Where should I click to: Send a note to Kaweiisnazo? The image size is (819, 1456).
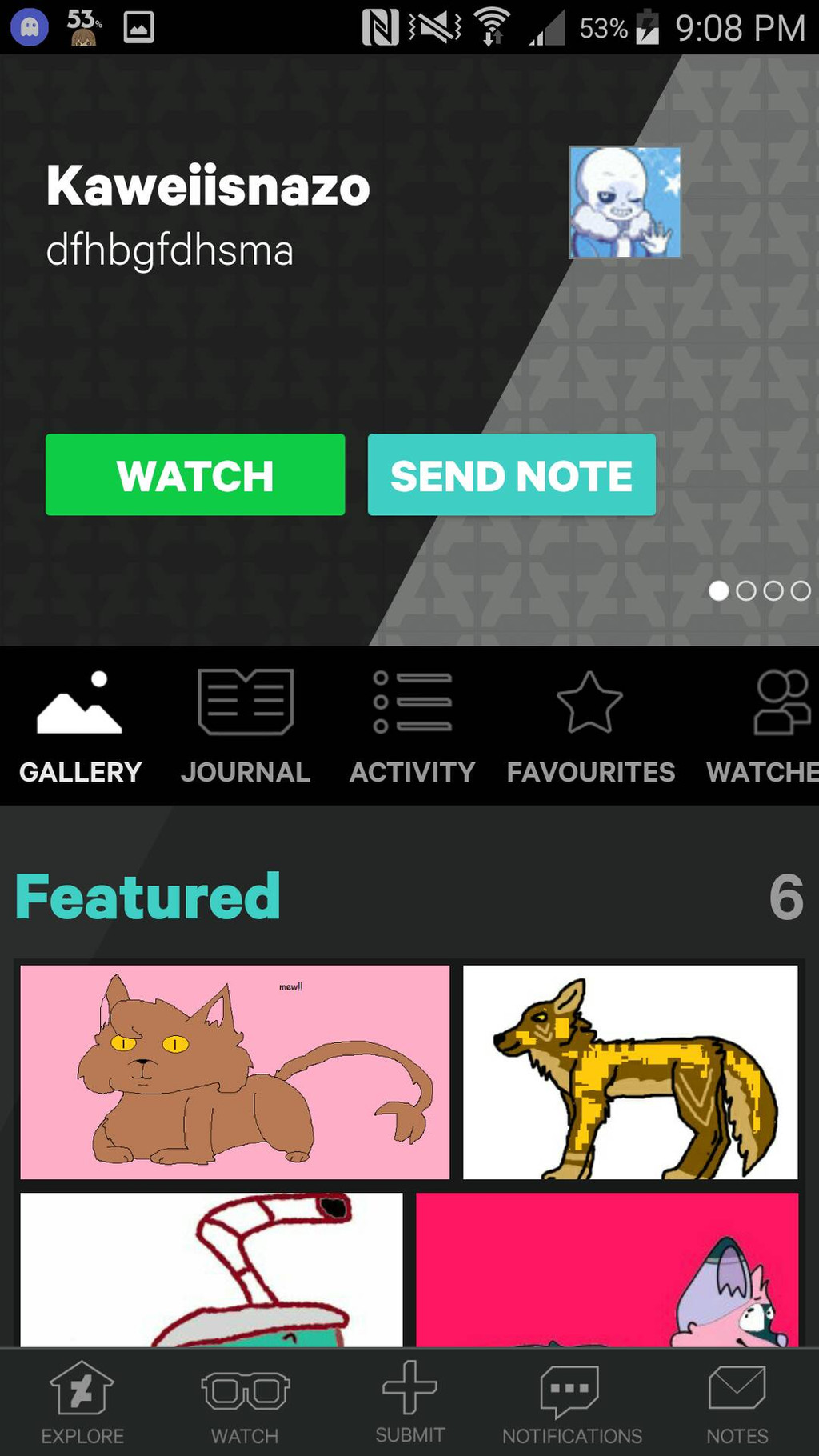(x=511, y=474)
